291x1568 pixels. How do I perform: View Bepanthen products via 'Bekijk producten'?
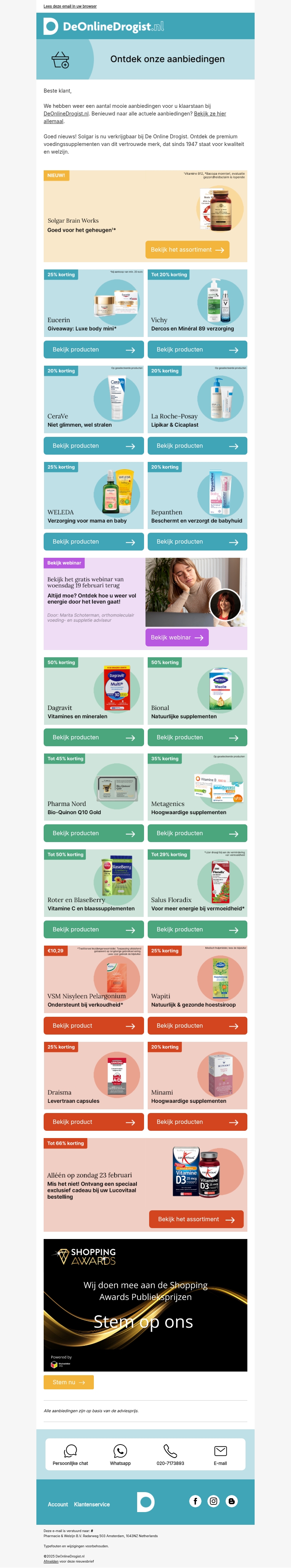click(197, 542)
